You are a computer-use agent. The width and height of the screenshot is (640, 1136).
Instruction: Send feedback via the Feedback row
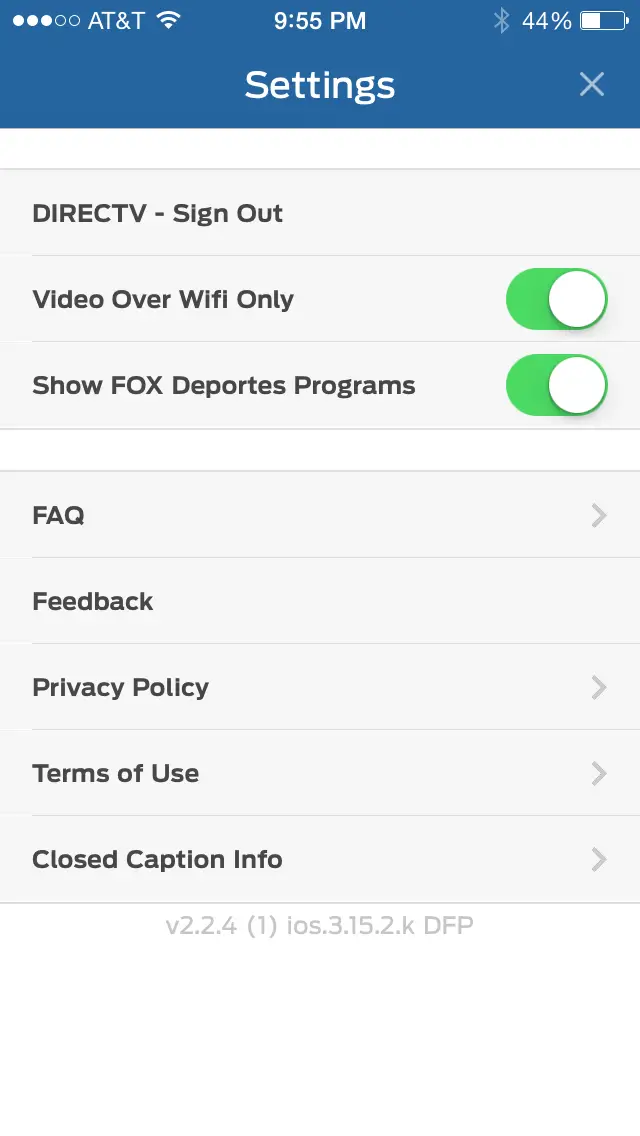[320, 601]
